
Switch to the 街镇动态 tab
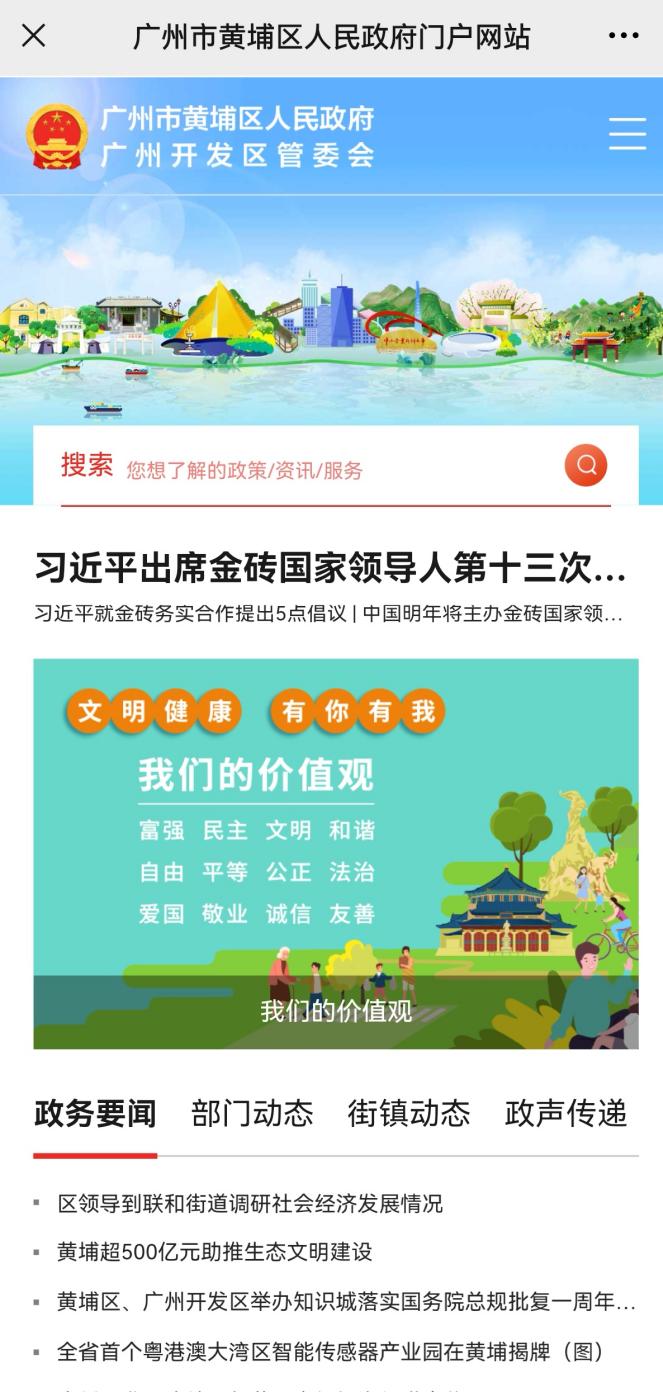(x=408, y=1113)
